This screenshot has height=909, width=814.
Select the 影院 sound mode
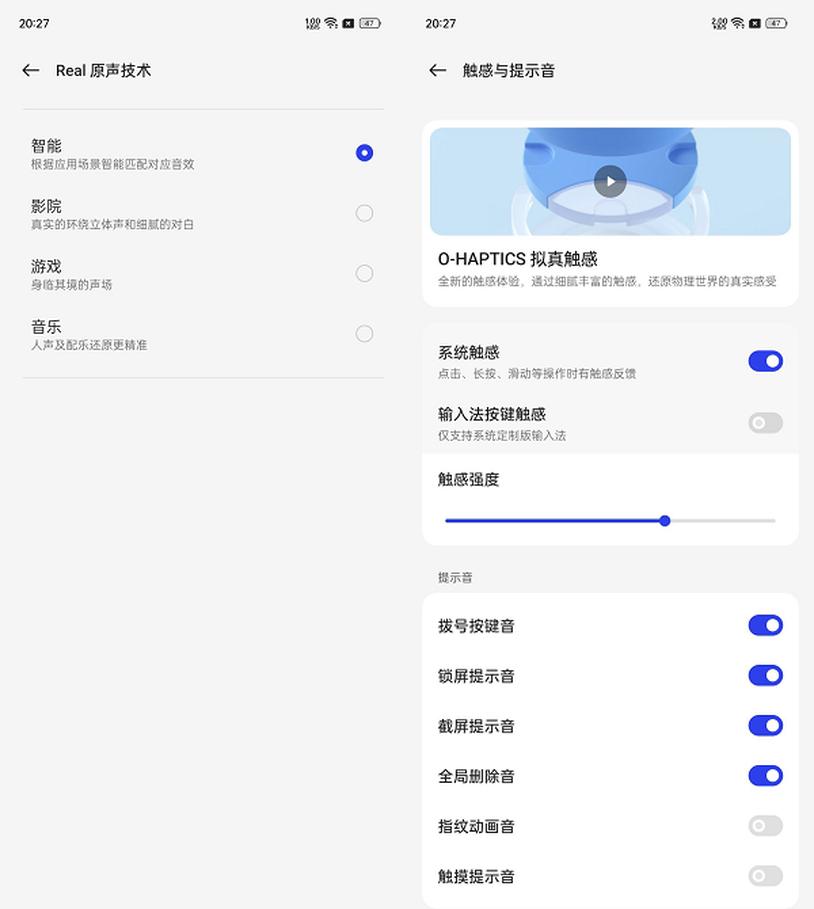coord(364,213)
